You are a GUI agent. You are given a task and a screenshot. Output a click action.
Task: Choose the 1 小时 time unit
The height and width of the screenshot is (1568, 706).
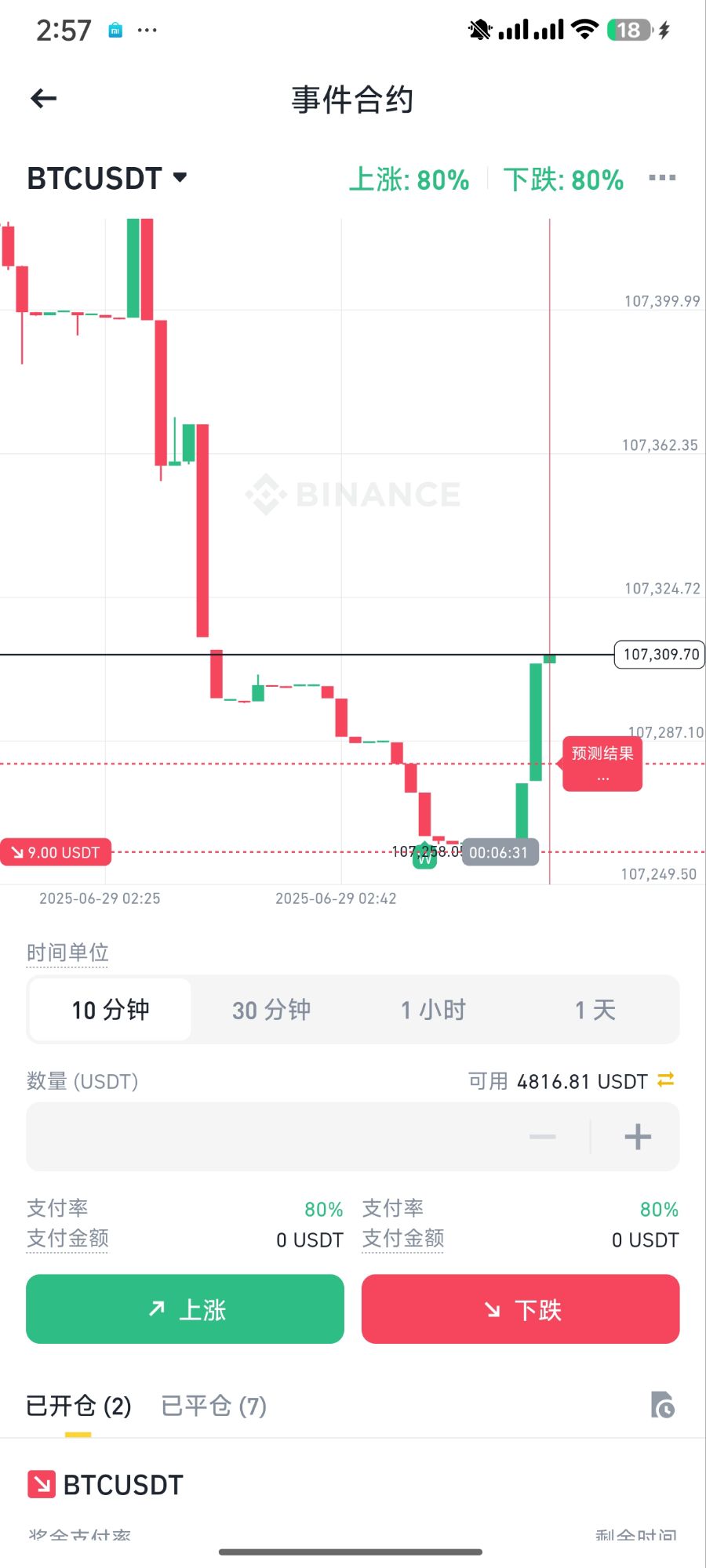434,1010
